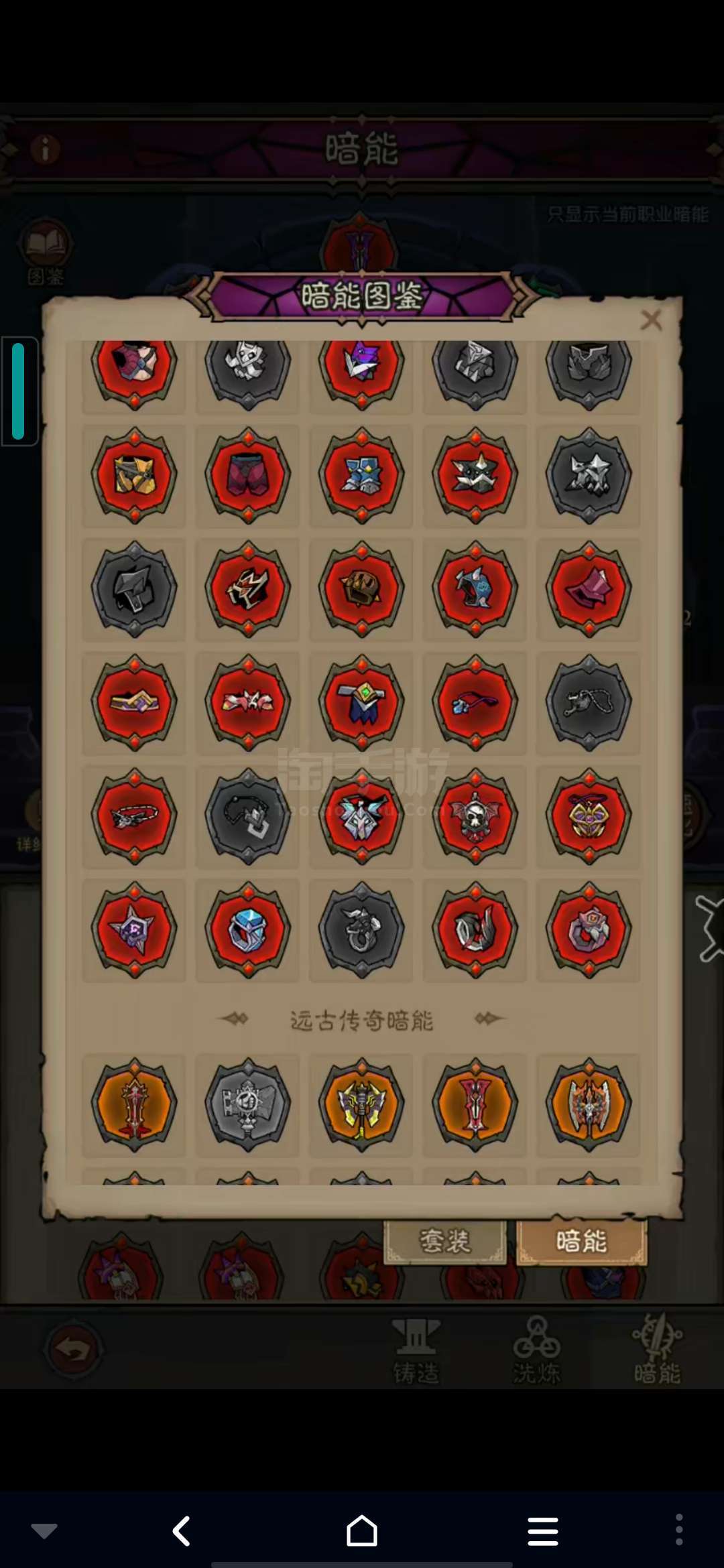
Task: Select the 暗能 tab below the dialog
Action: pyautogui.click(x=581, y=1241)
